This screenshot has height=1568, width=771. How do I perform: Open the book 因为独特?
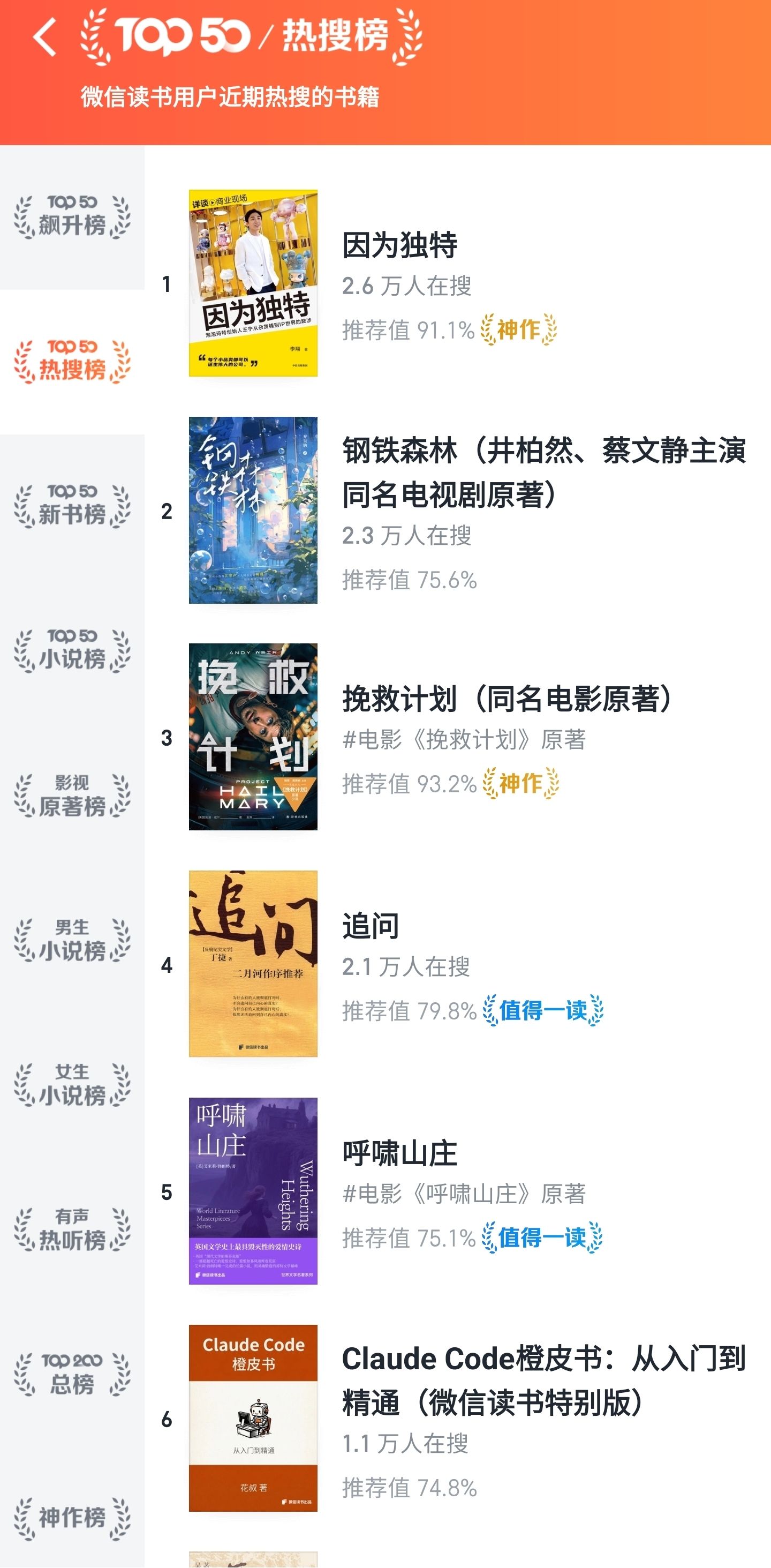[x=399, y=245]
